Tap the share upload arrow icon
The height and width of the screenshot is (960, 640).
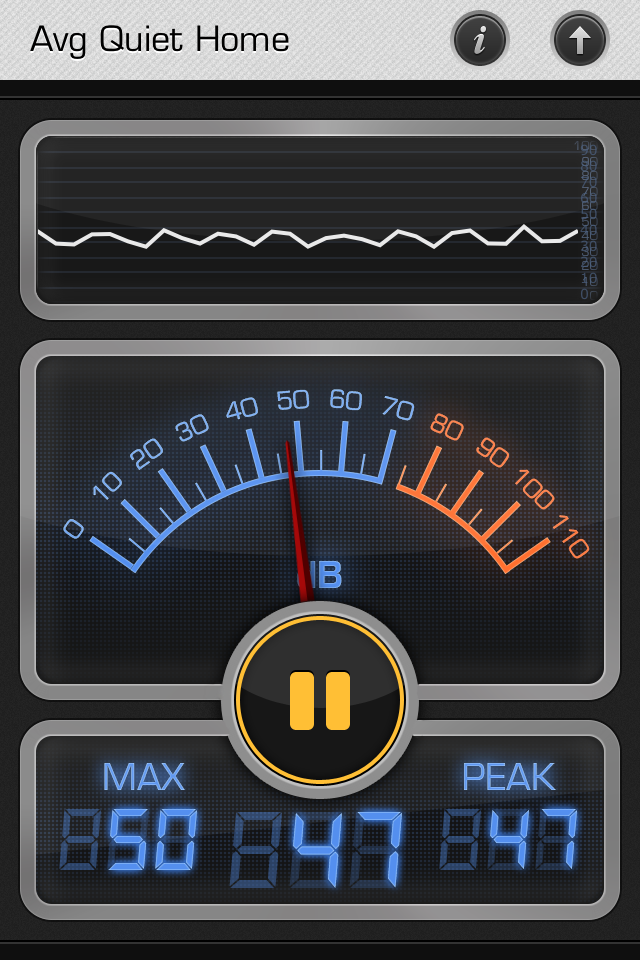coord(580,40)
